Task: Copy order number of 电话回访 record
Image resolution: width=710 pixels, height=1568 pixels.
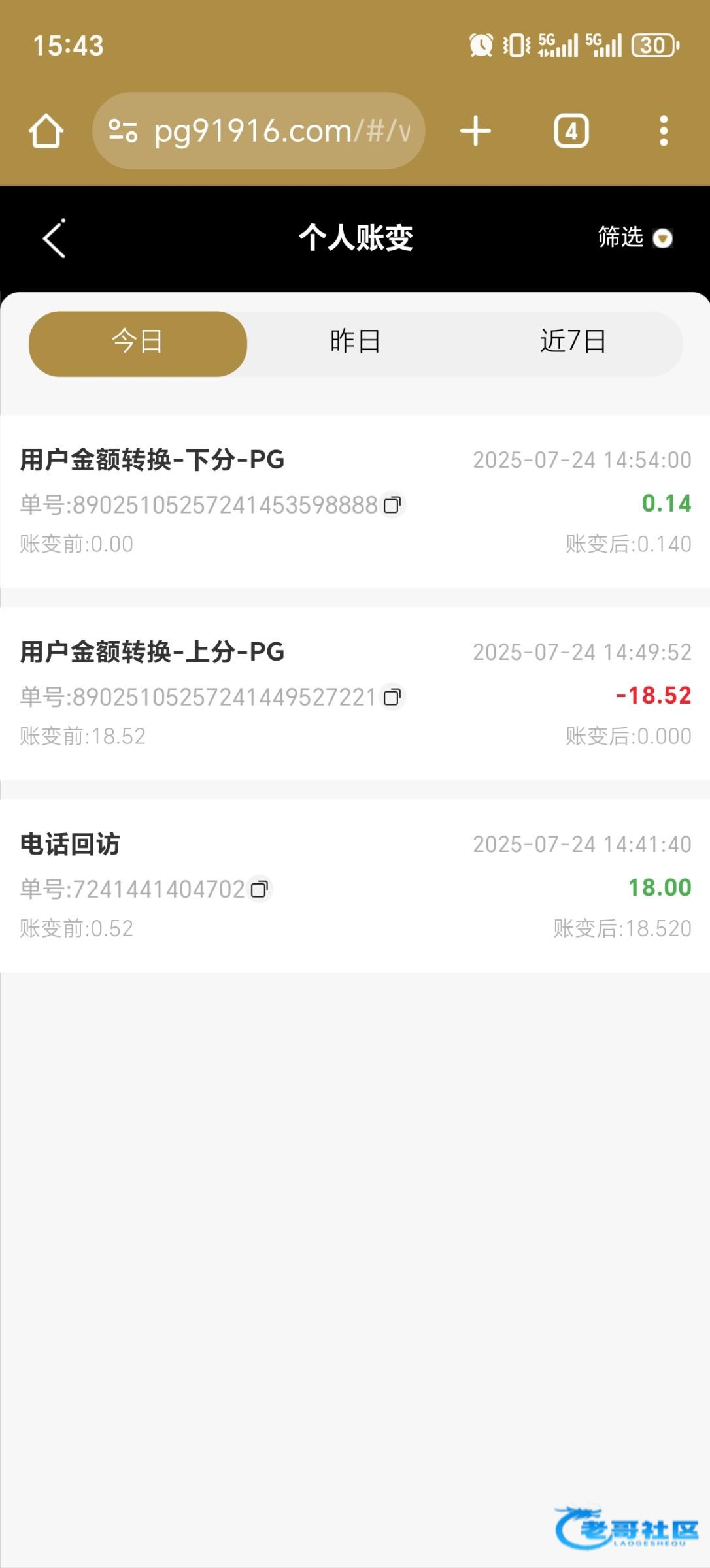Action: tap(260, 889)
